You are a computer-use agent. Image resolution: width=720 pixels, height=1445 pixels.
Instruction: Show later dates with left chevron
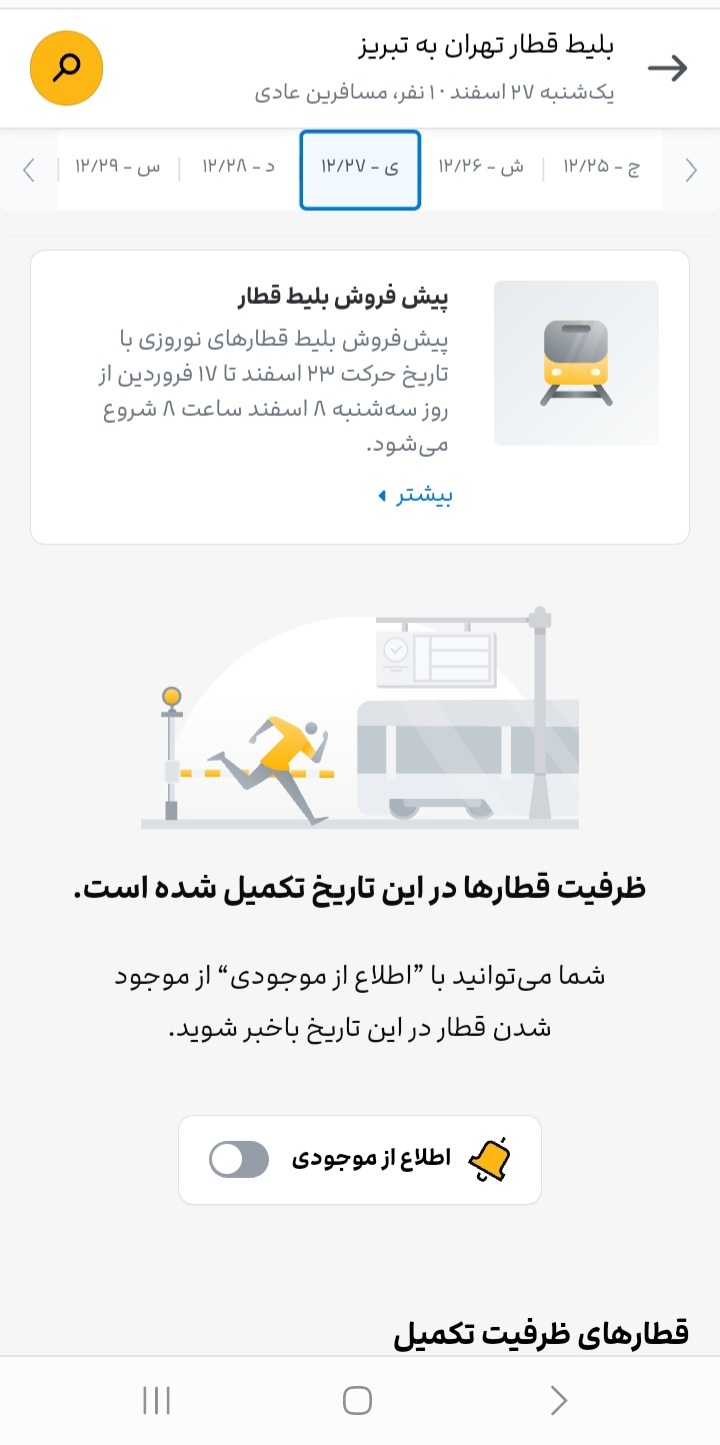click(28, 170)
